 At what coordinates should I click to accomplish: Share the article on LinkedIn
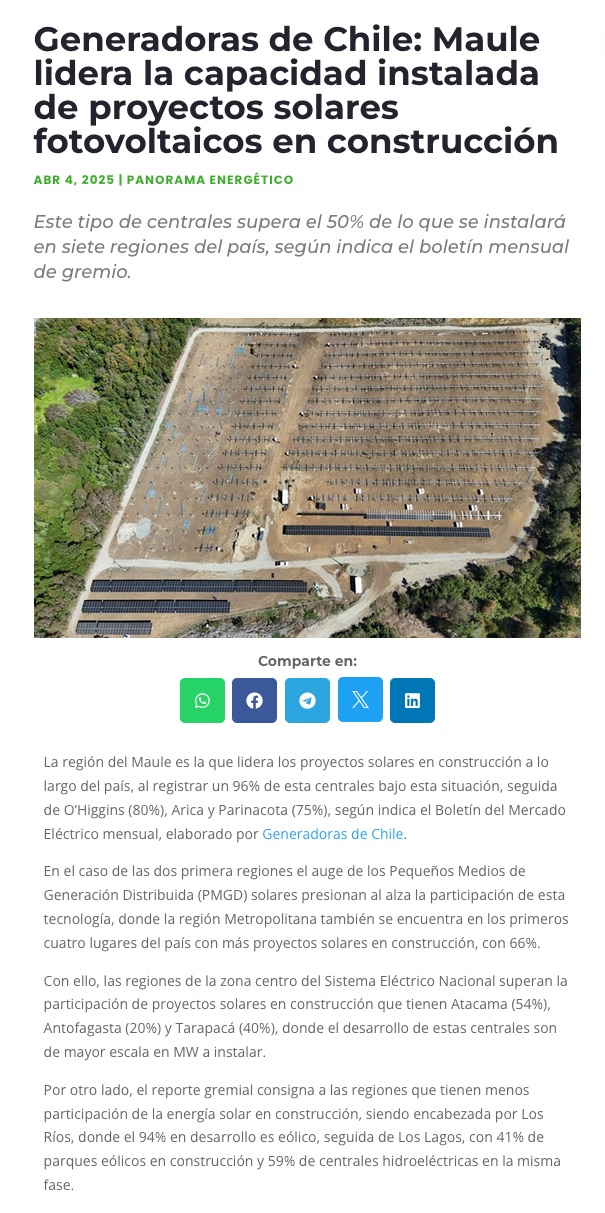(412, 700)
